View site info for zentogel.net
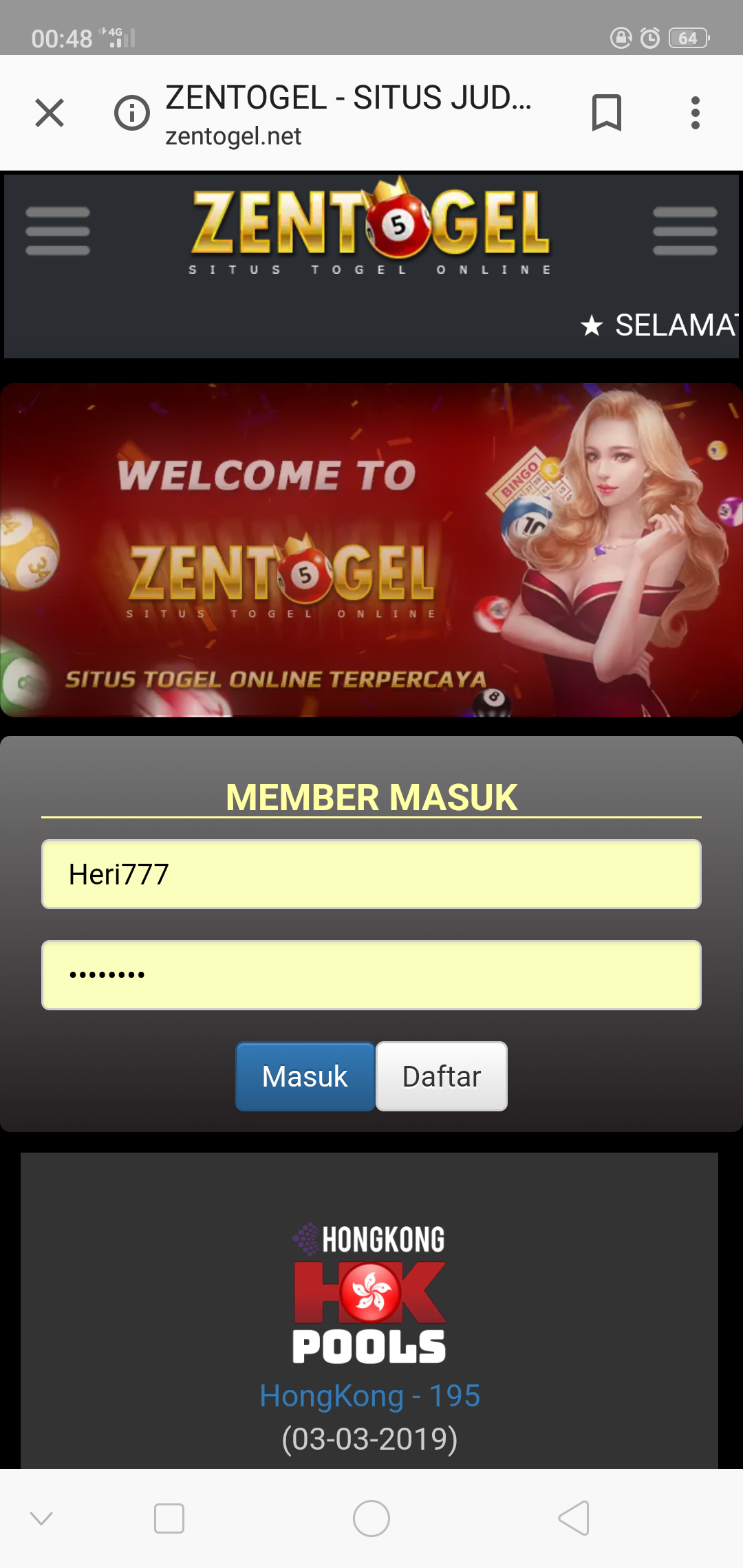743x1568 pixels. pyautogui.click(x=131, y=113)
